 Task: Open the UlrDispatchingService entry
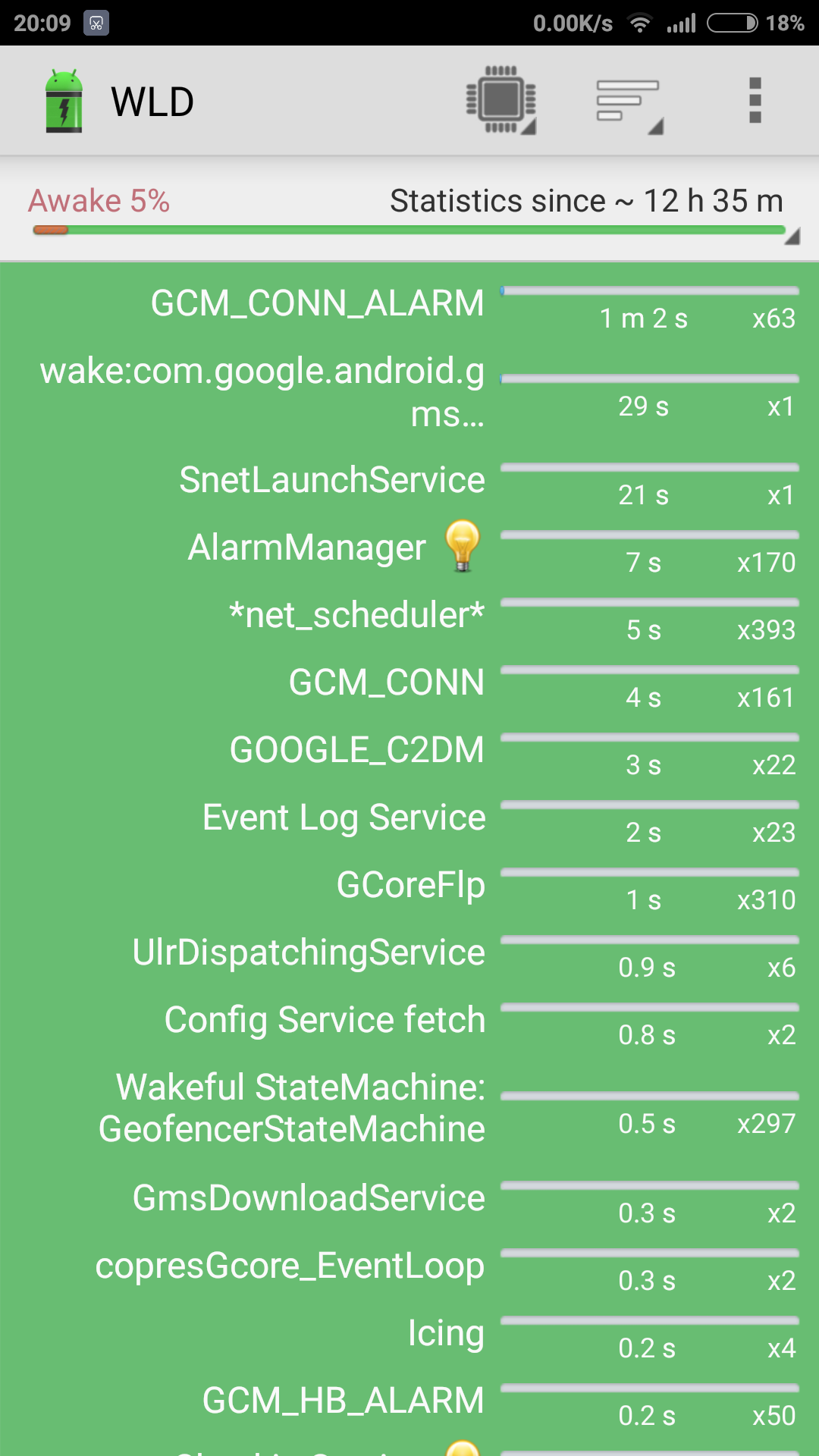[409, 953]
